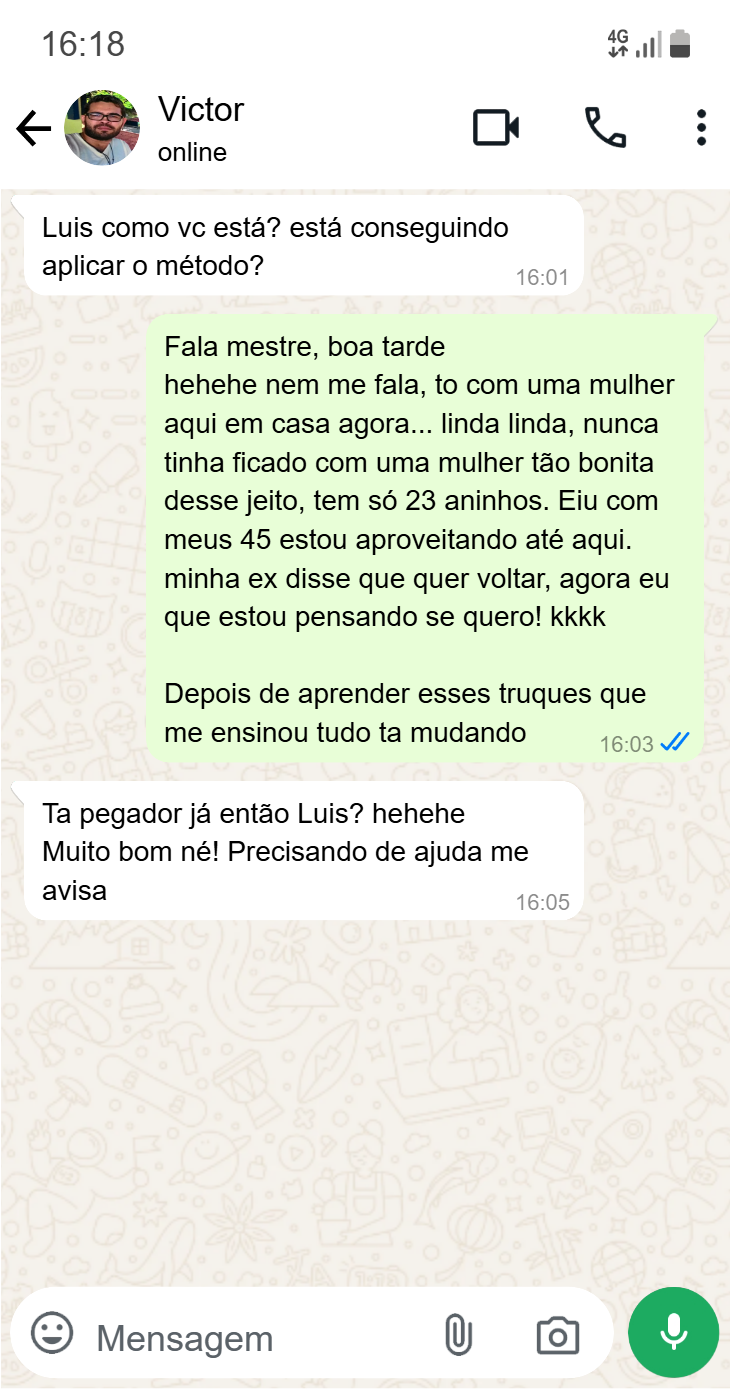
Task: Open the three-dot overflow menu
Action: [701, 128]
